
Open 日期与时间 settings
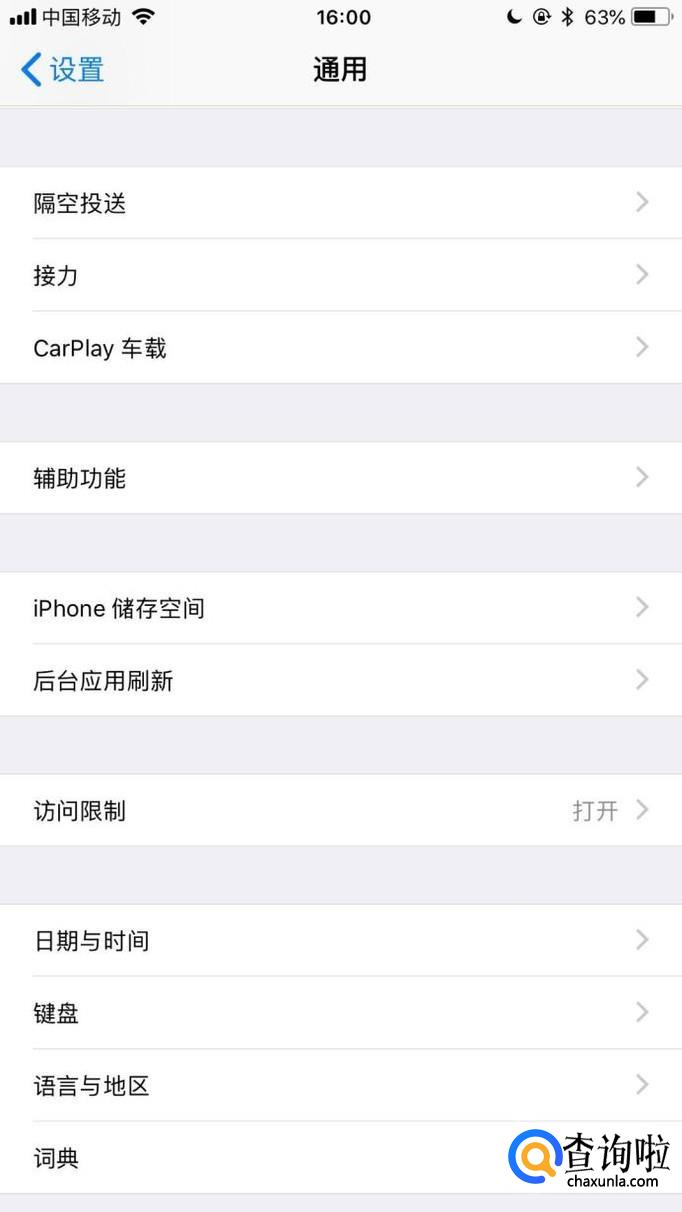pyautogui.click(x=341, y=941)
